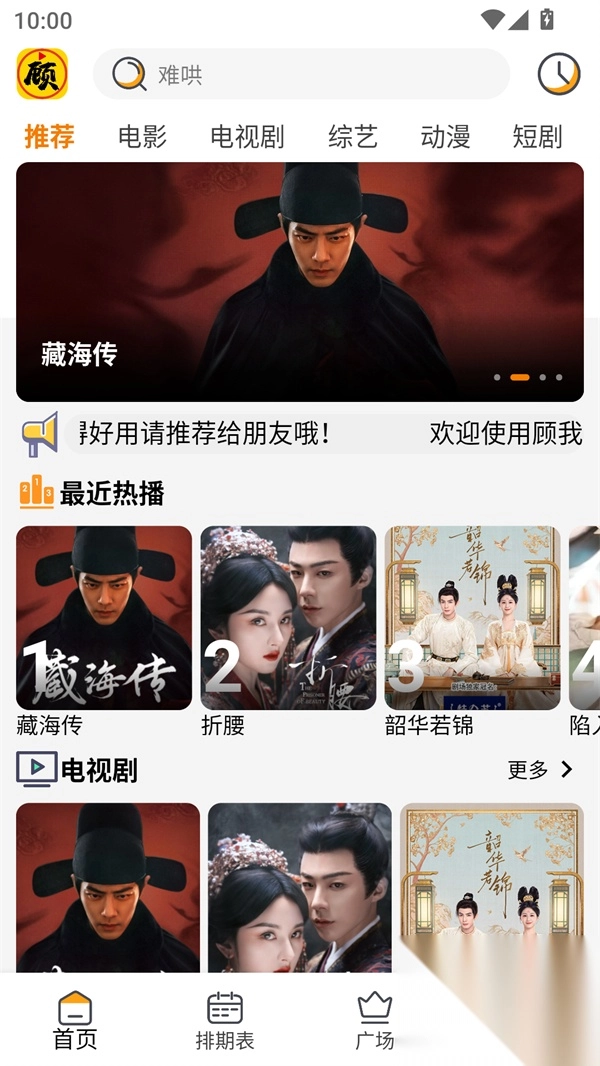Switch to the 电影 tab
Viewport: 600px width, 1066px height.
pos(142,136)
